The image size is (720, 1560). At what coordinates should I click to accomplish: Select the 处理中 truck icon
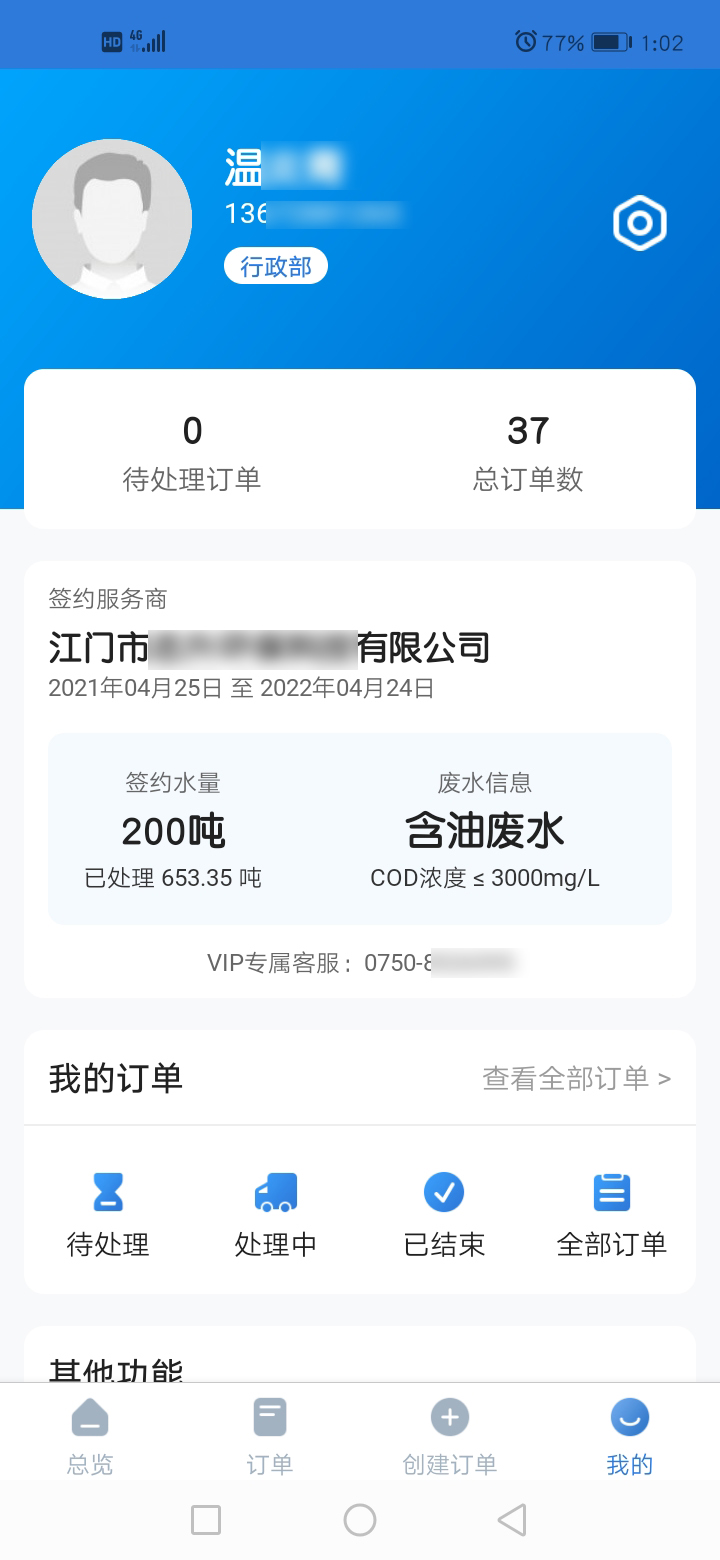coord(275,1192)
